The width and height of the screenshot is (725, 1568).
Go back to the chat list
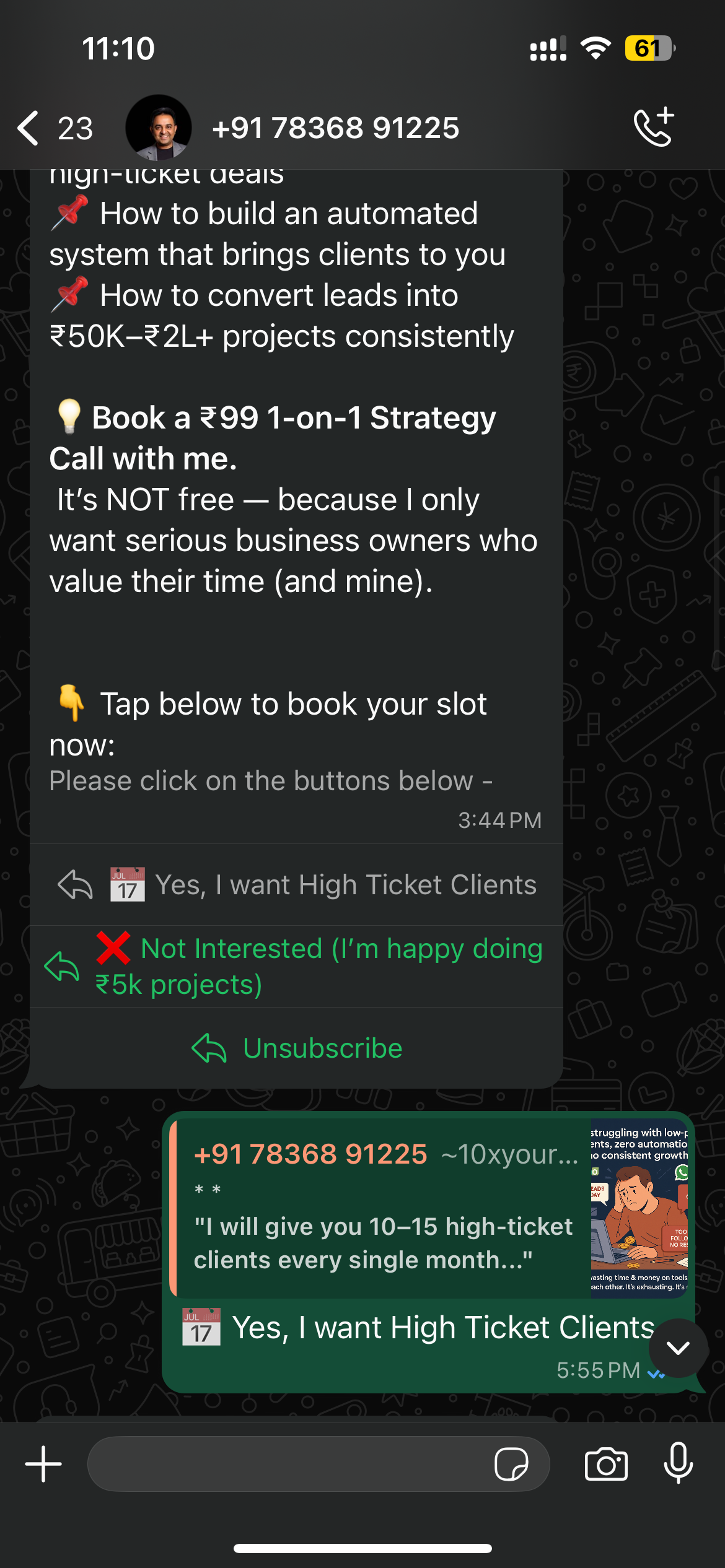pyautogui.click(x=55, y=128)
